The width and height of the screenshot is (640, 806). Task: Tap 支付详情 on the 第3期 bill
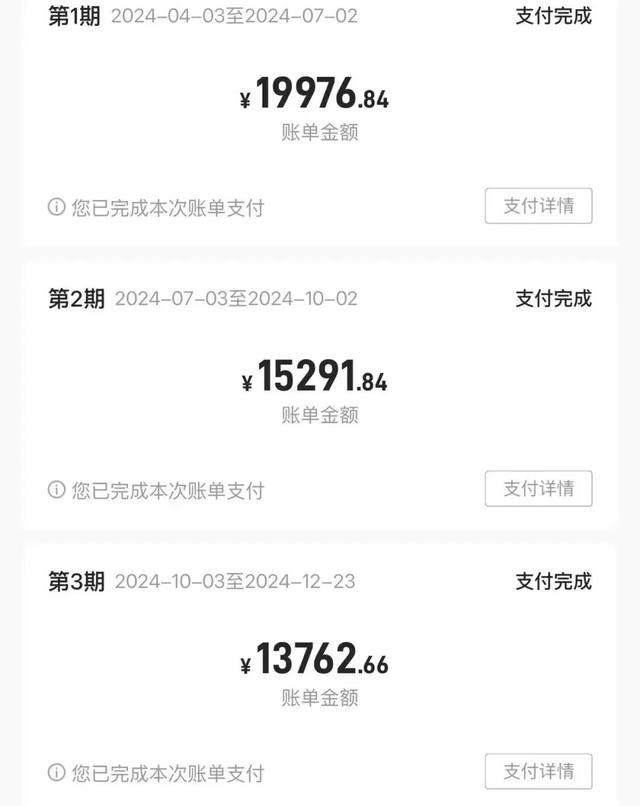click(538, 771)
